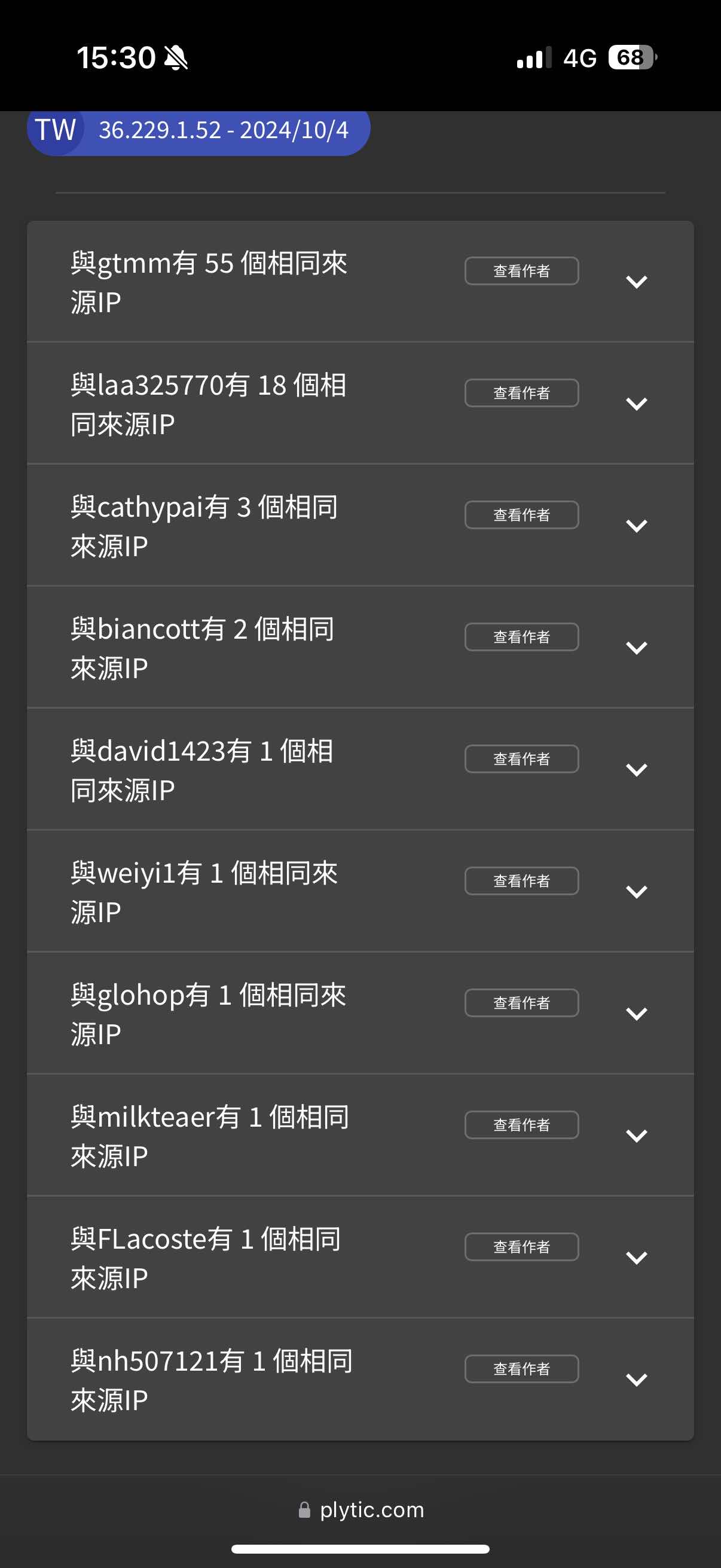This screenshot has width=721, height=1568.
Task: Expand the david1423 entry
Action: [x=637, y=770]
